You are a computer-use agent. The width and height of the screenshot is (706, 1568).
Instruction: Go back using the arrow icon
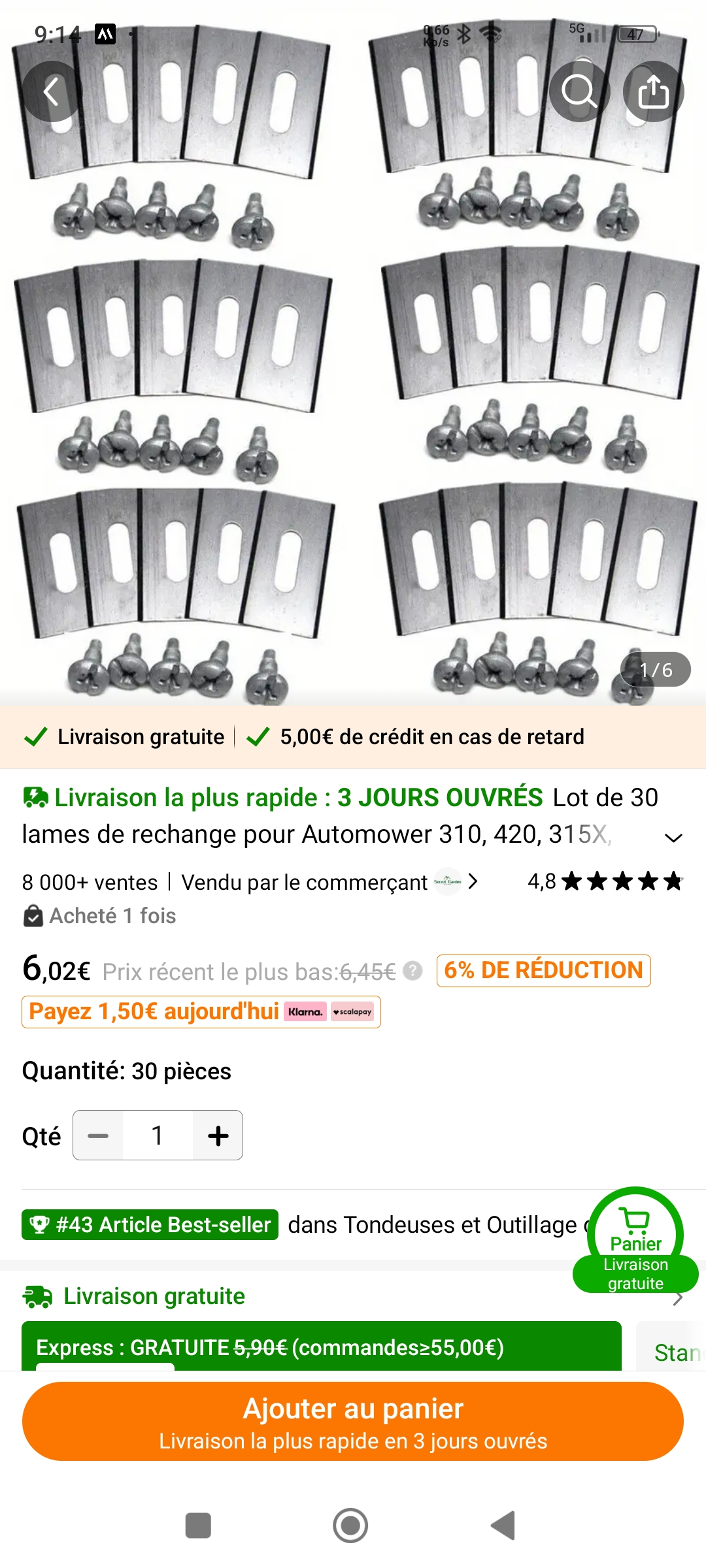(x=52, y=91)
